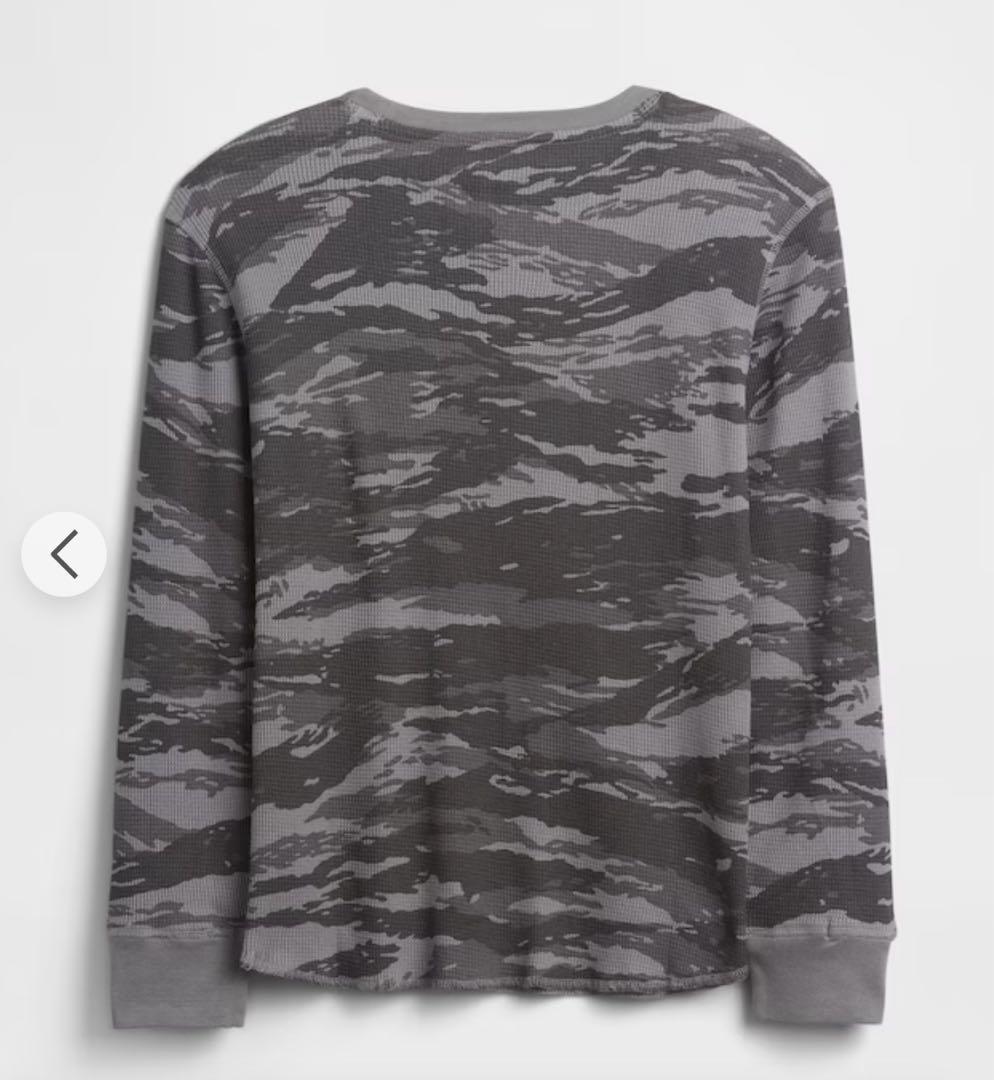Screen dimensions: 994x1080
Task: Go to the previous product image
Action: [x=64, y=554]
